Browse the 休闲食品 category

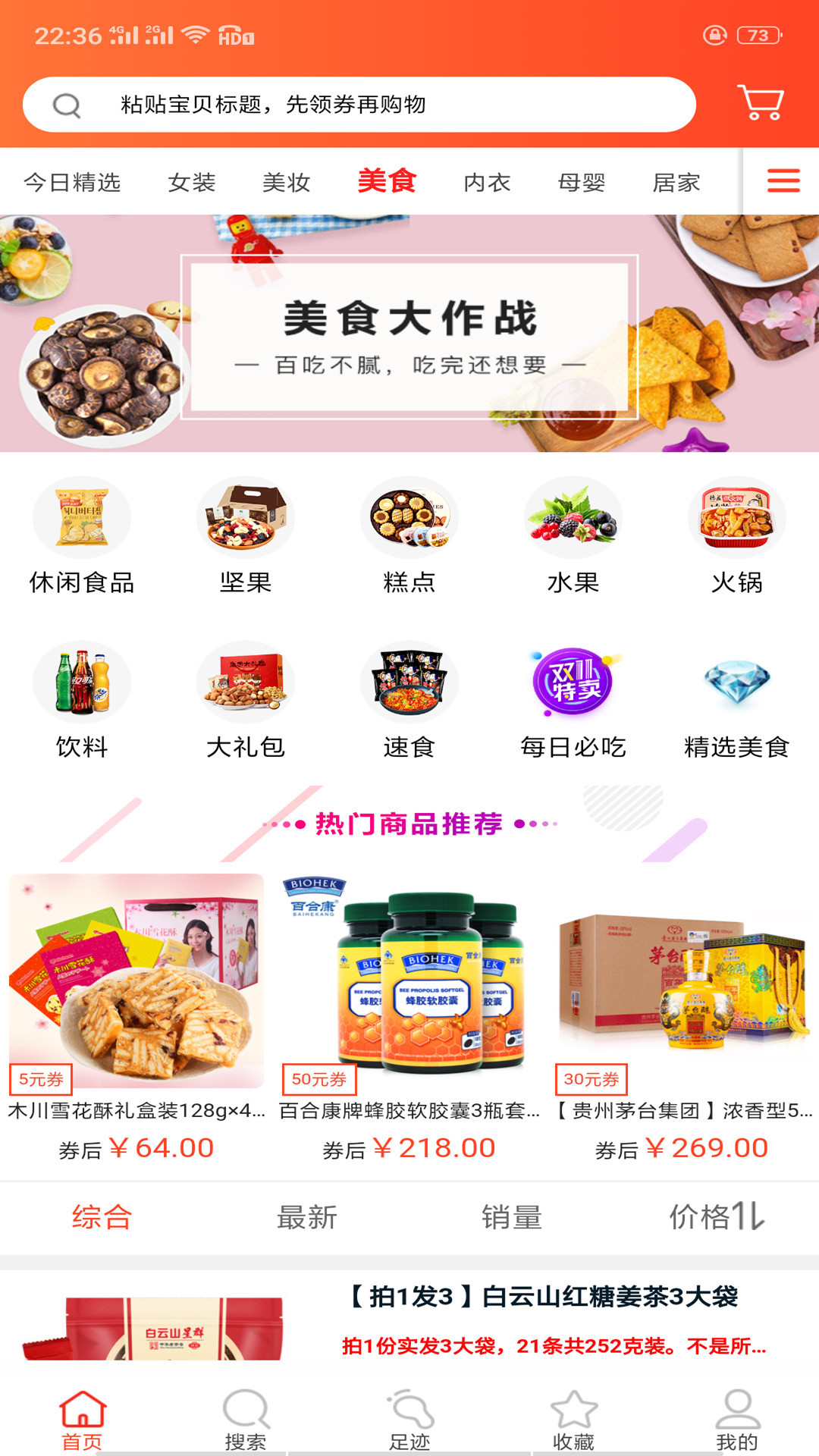pos(82,535)
